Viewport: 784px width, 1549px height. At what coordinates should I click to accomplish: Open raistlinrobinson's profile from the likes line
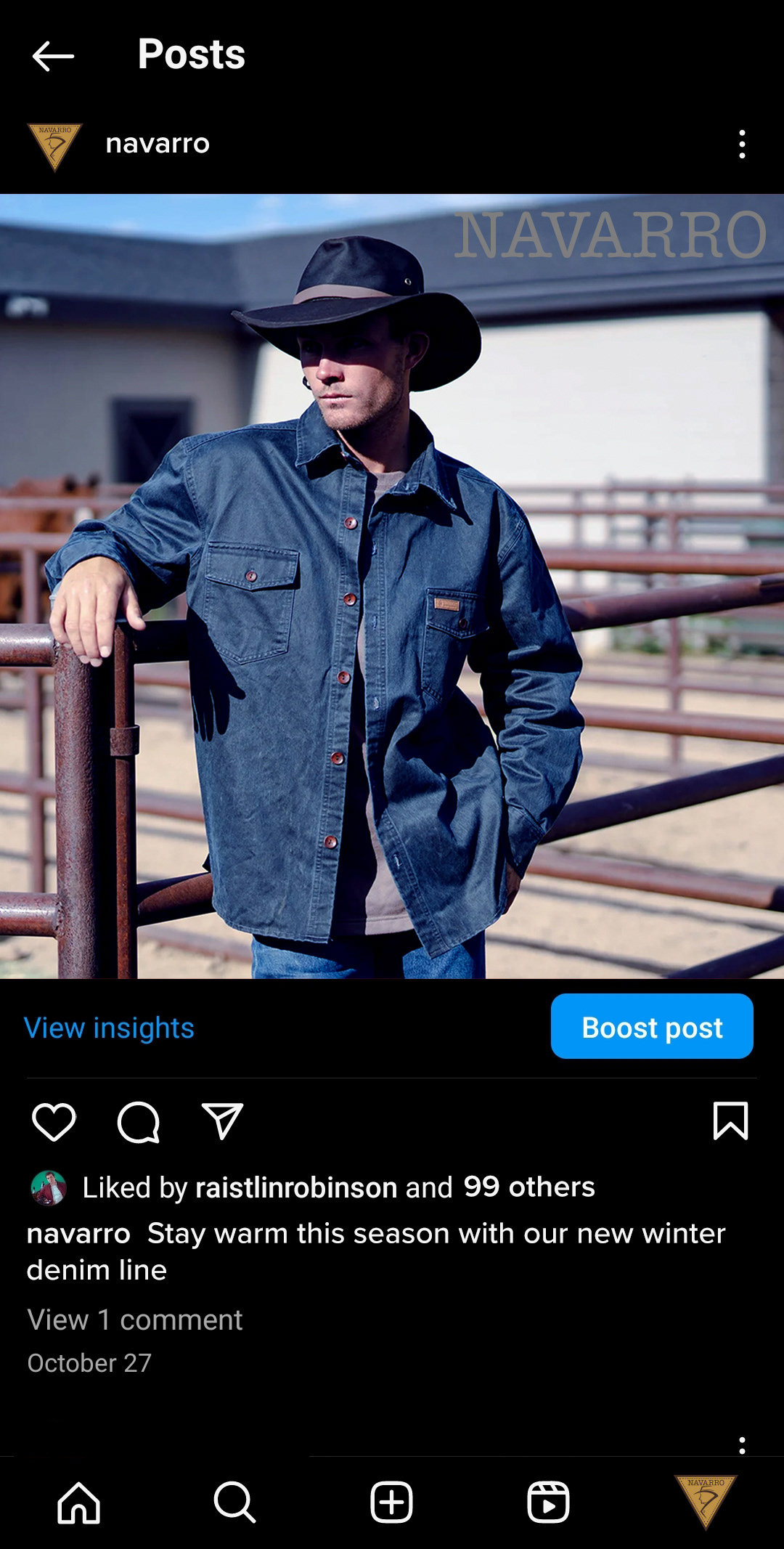tap(296, 1187)
